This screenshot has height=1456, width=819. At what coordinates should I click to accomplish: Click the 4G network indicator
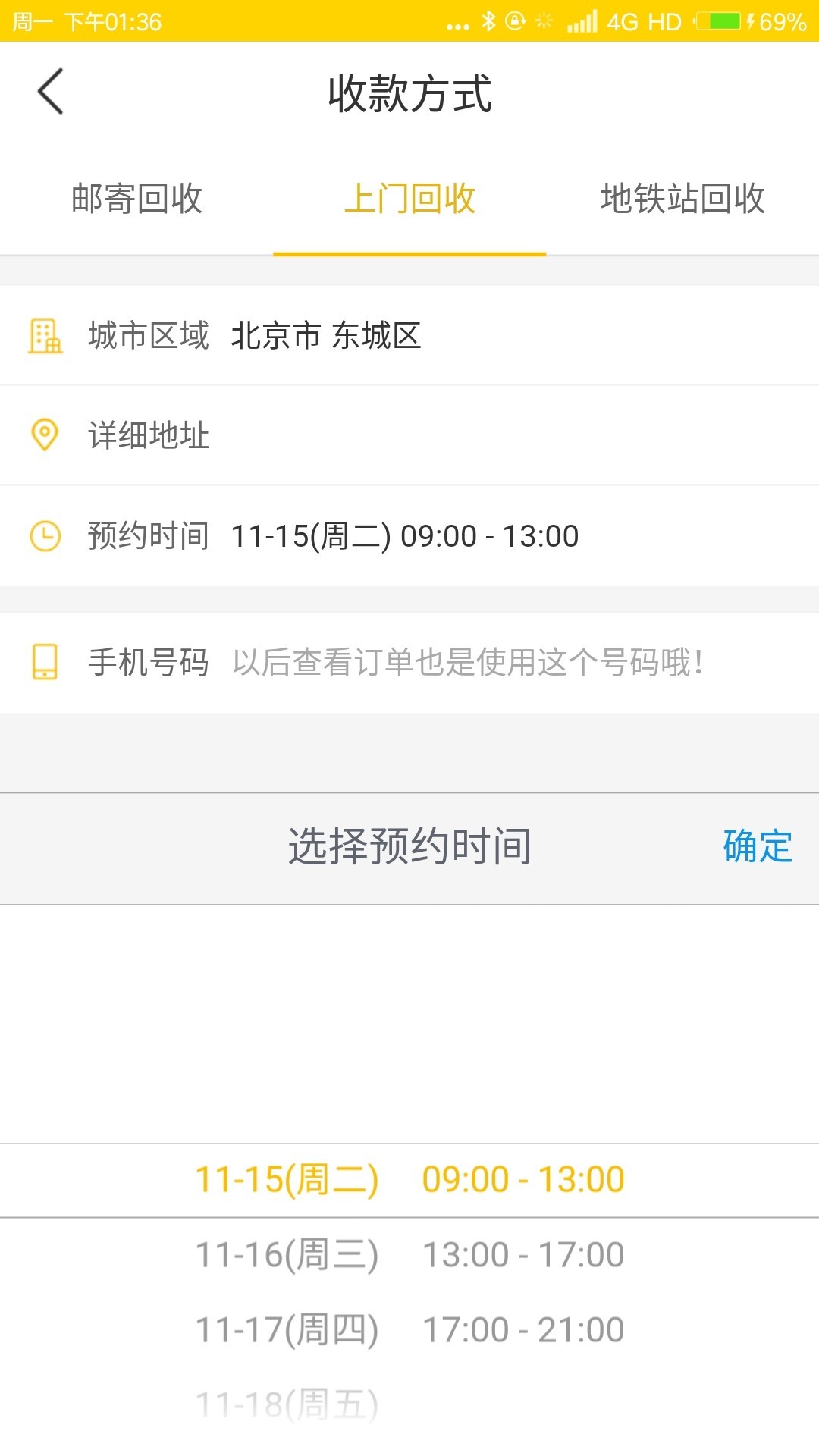pos(623,20)
